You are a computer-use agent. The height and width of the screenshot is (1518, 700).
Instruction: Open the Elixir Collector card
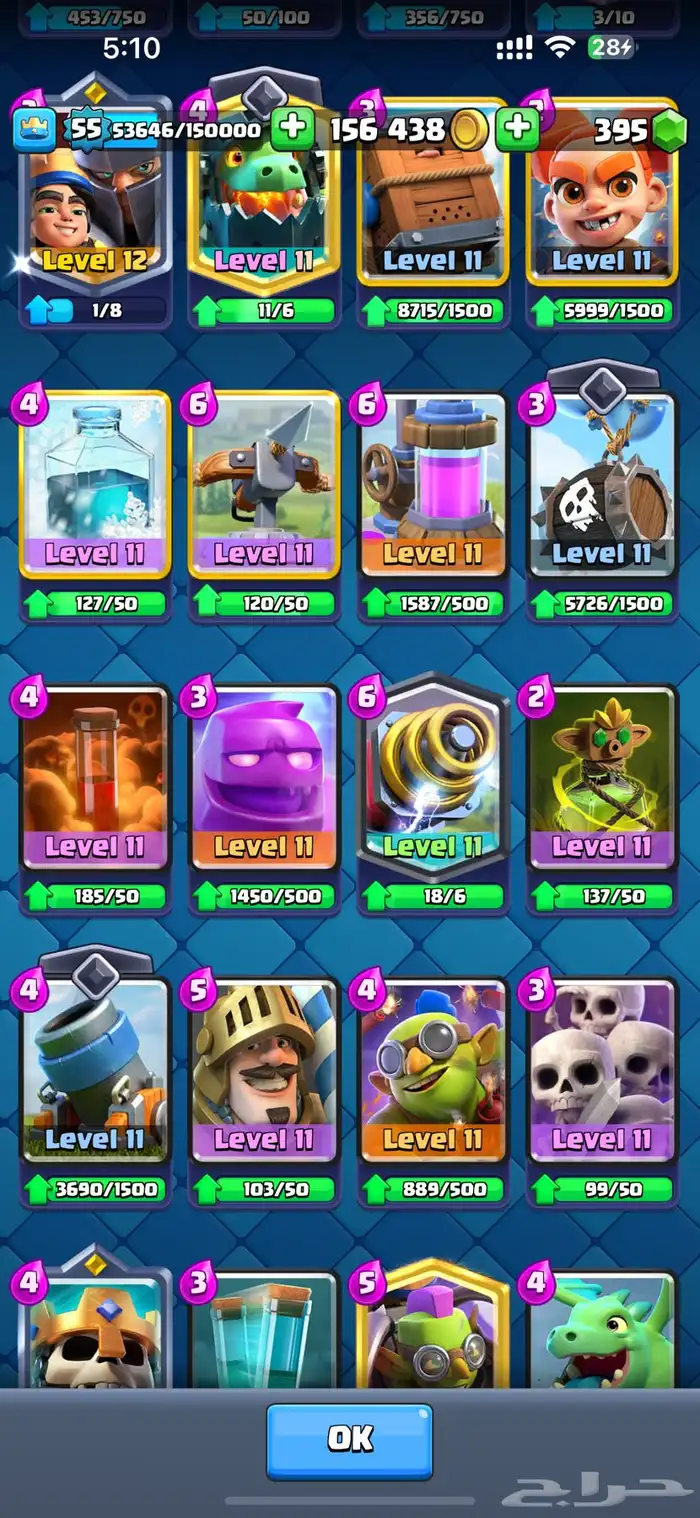click(433, 485)
